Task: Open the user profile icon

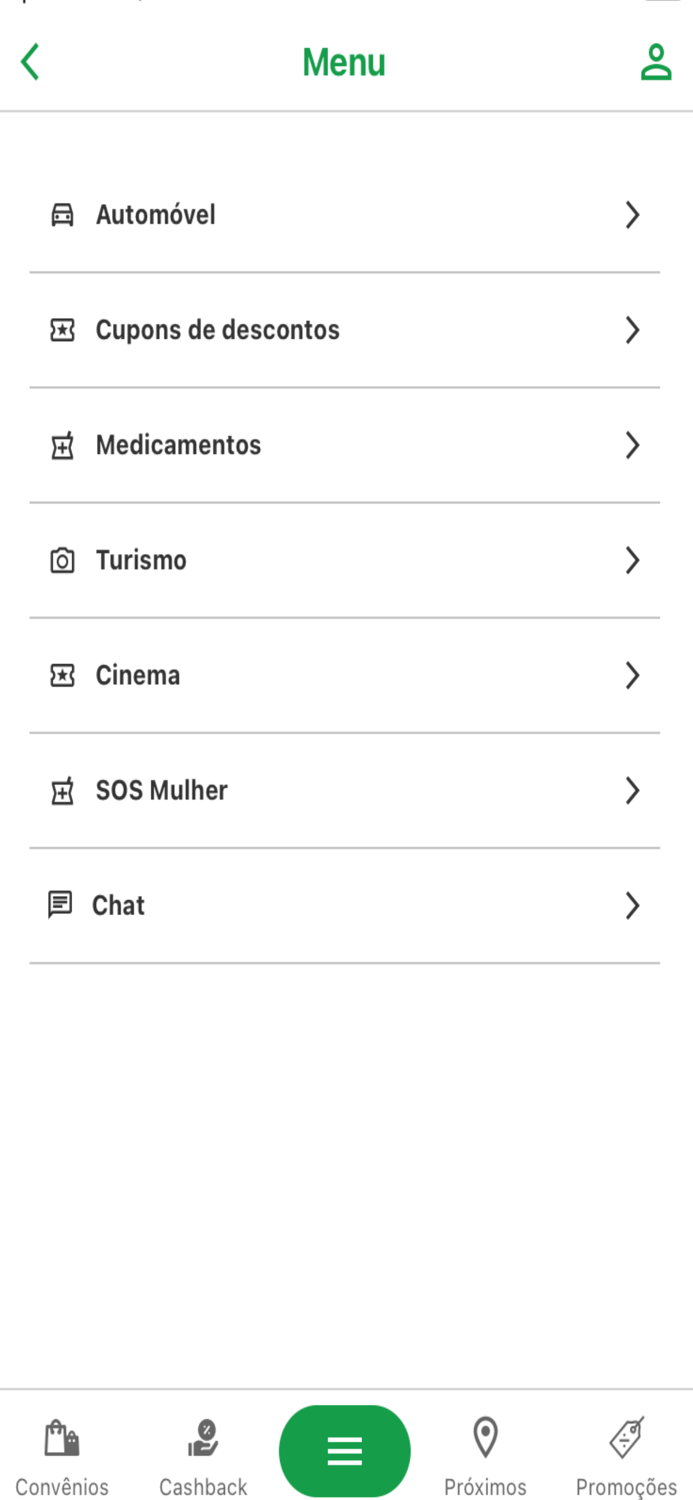Action: coord(656,62)
